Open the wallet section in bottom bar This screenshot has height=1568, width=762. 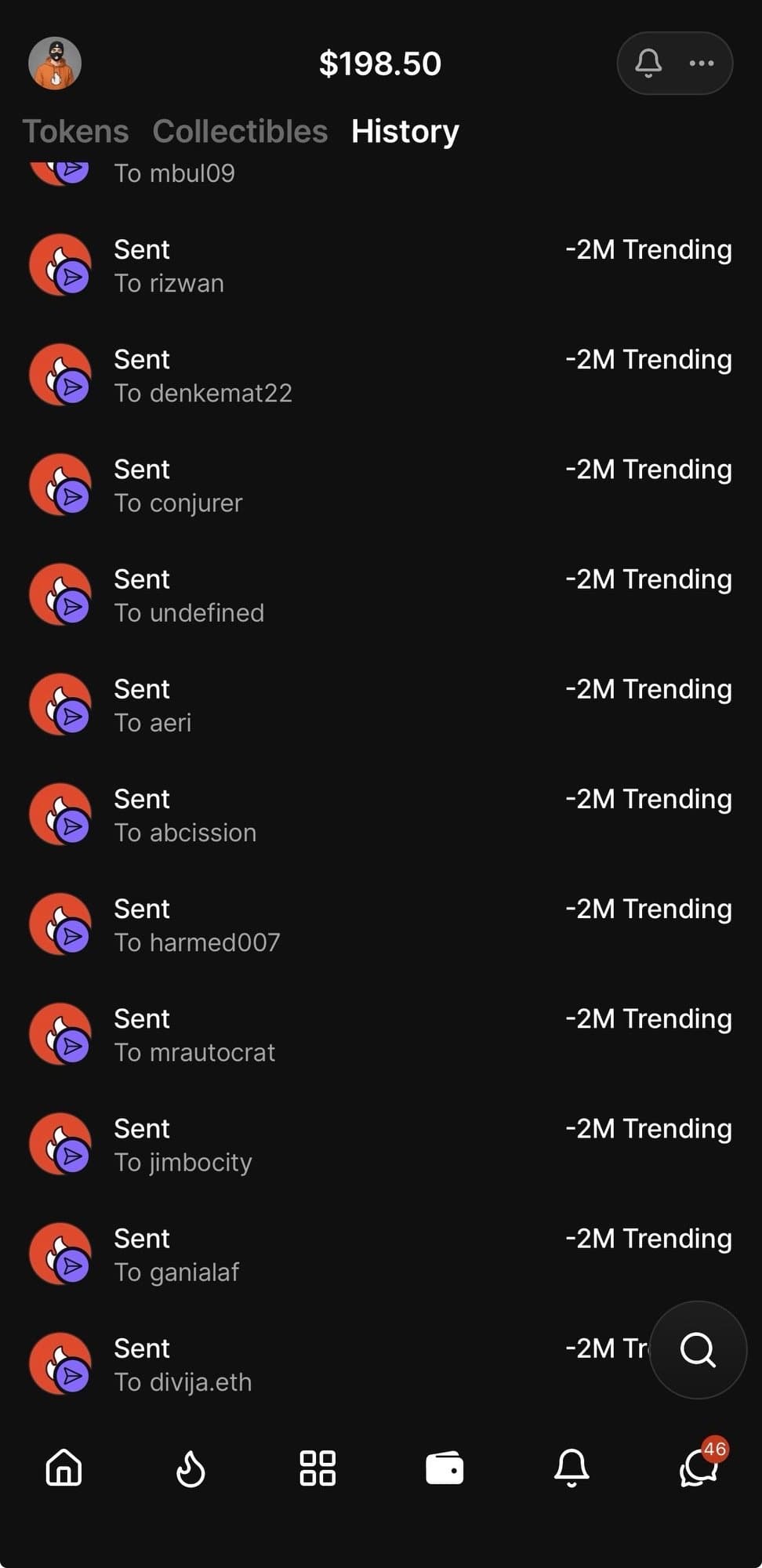click(444, 1470)
